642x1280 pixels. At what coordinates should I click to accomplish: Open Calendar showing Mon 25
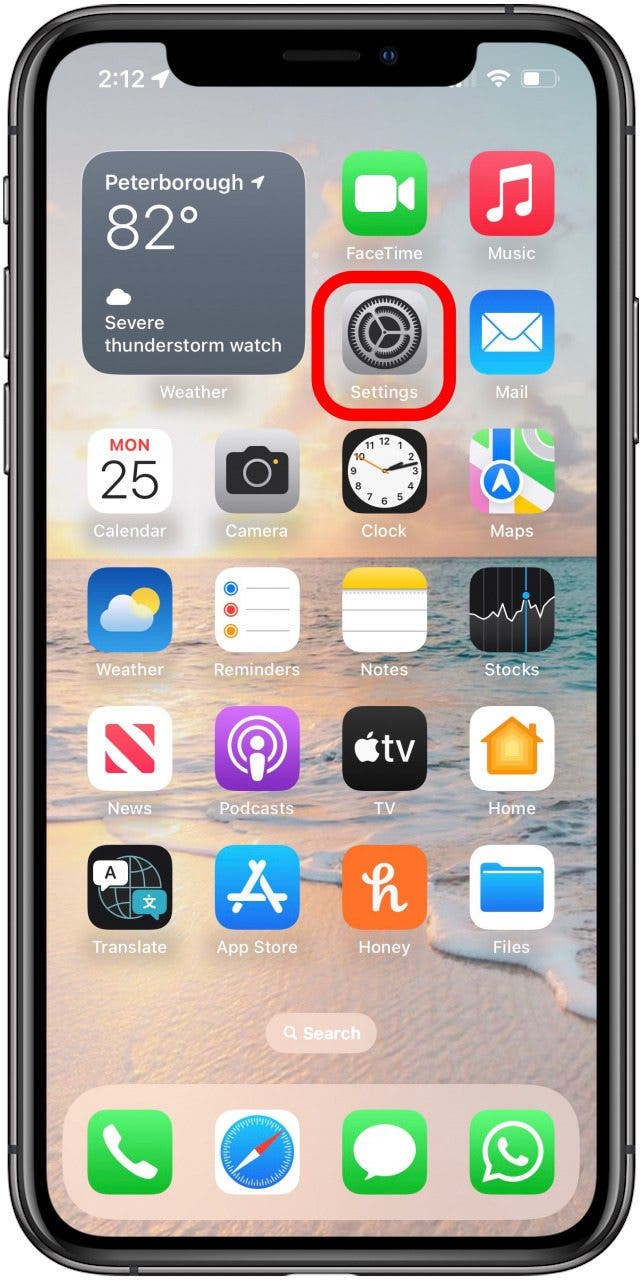click(x=130, y=471)
